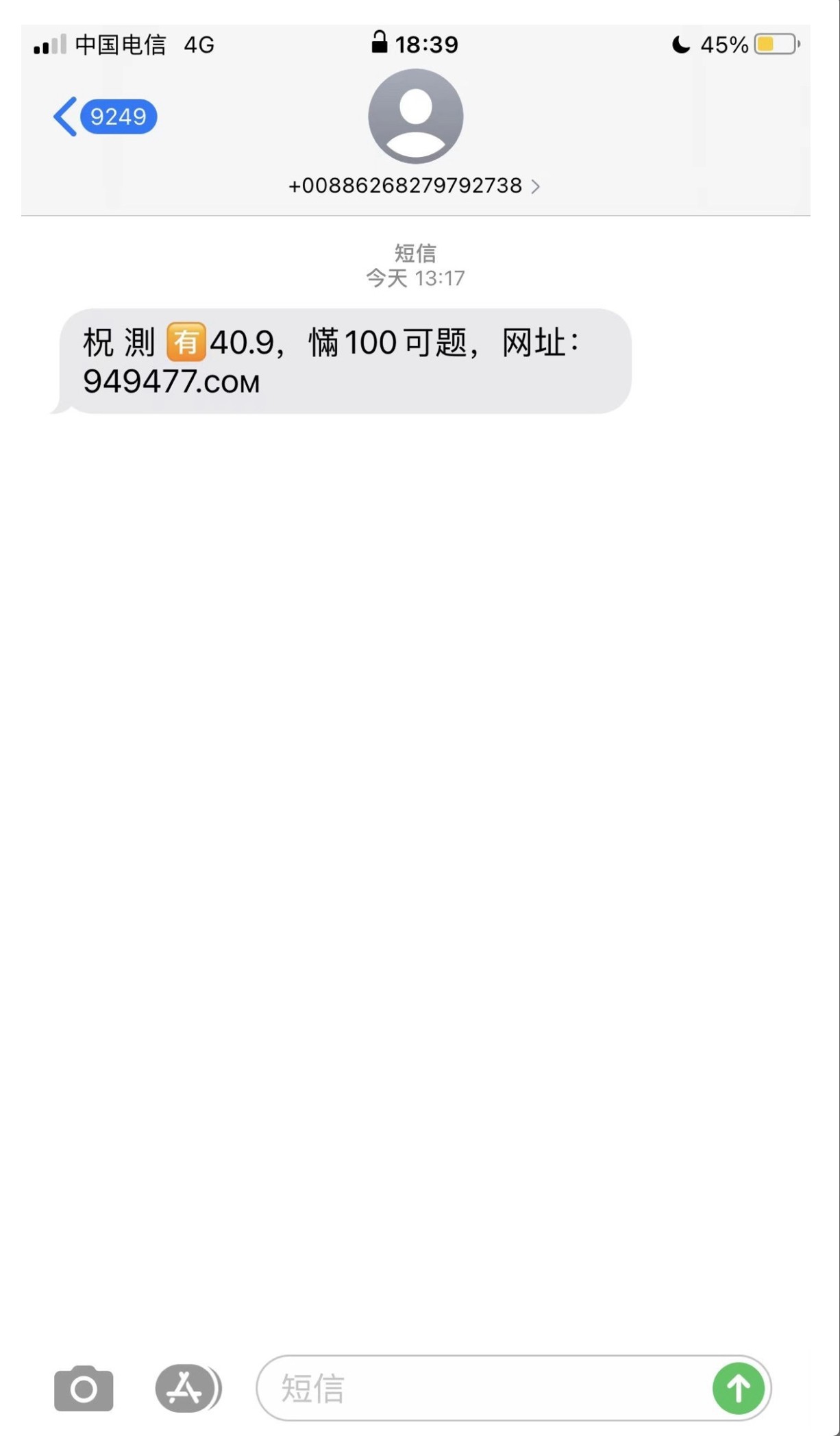The width and height of the screenshot is (840, 1436).
Task: Open the App Store apps drawer
Action: 185,1389
